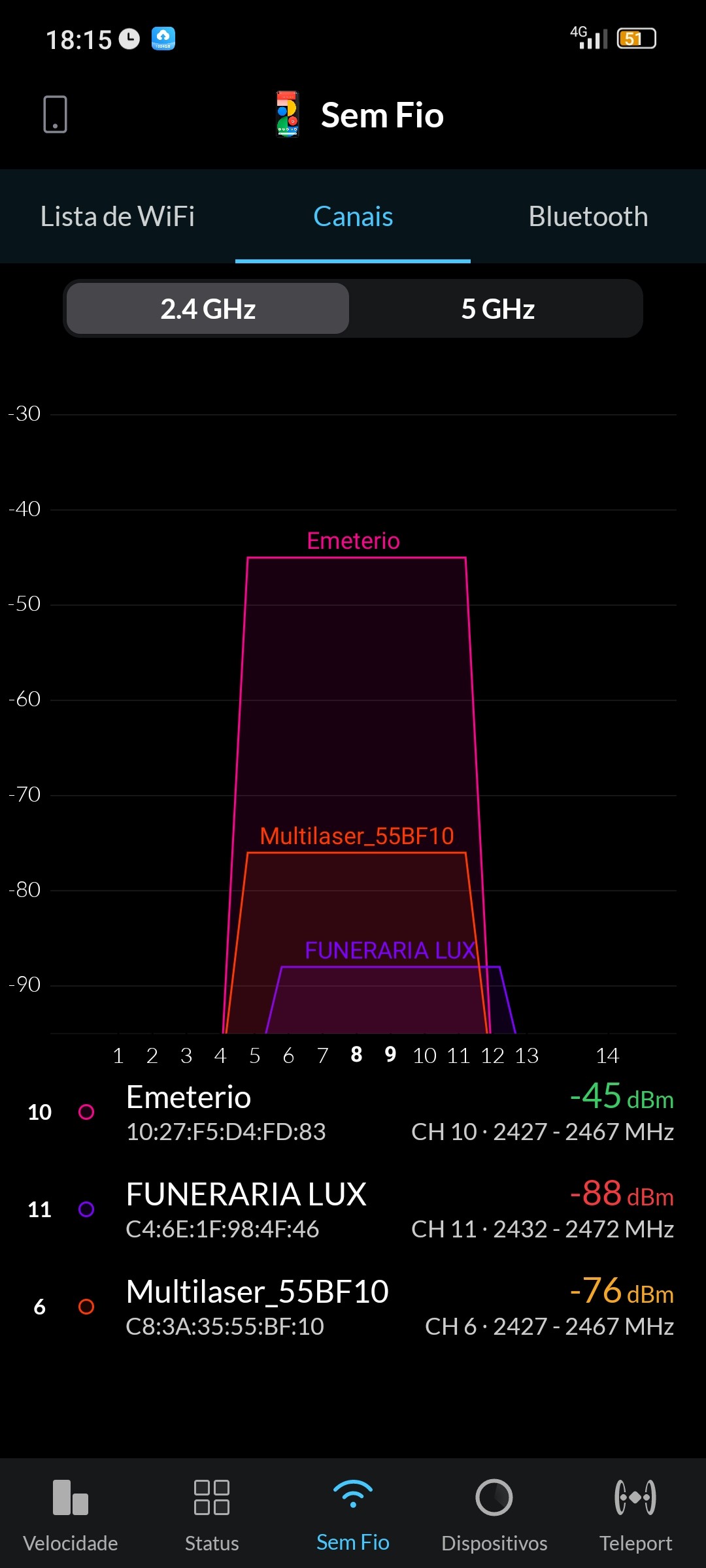Switch to the Dispositivos tab
706x1568 pixels.
coord(494,1513)
